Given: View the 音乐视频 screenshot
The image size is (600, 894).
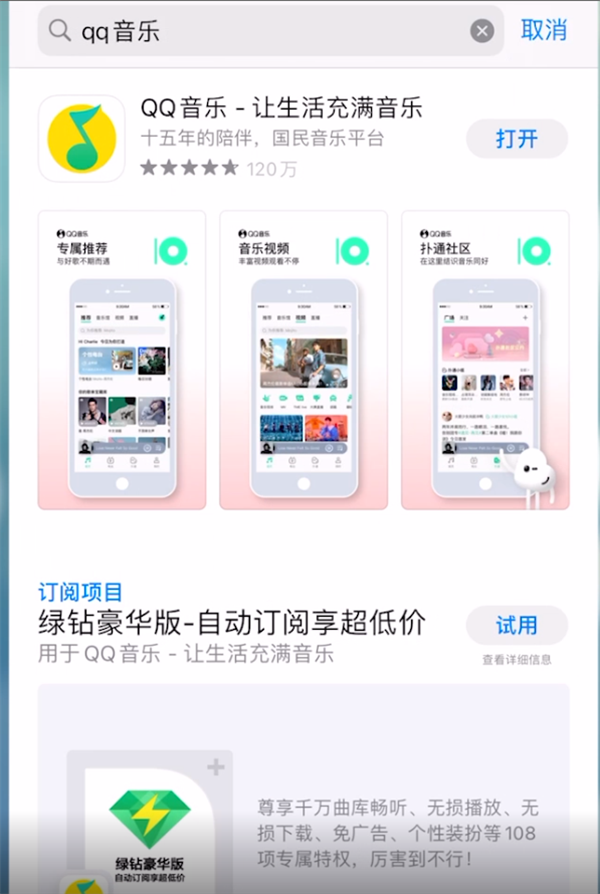Looking at the screenshot, I should pos(304,360).
